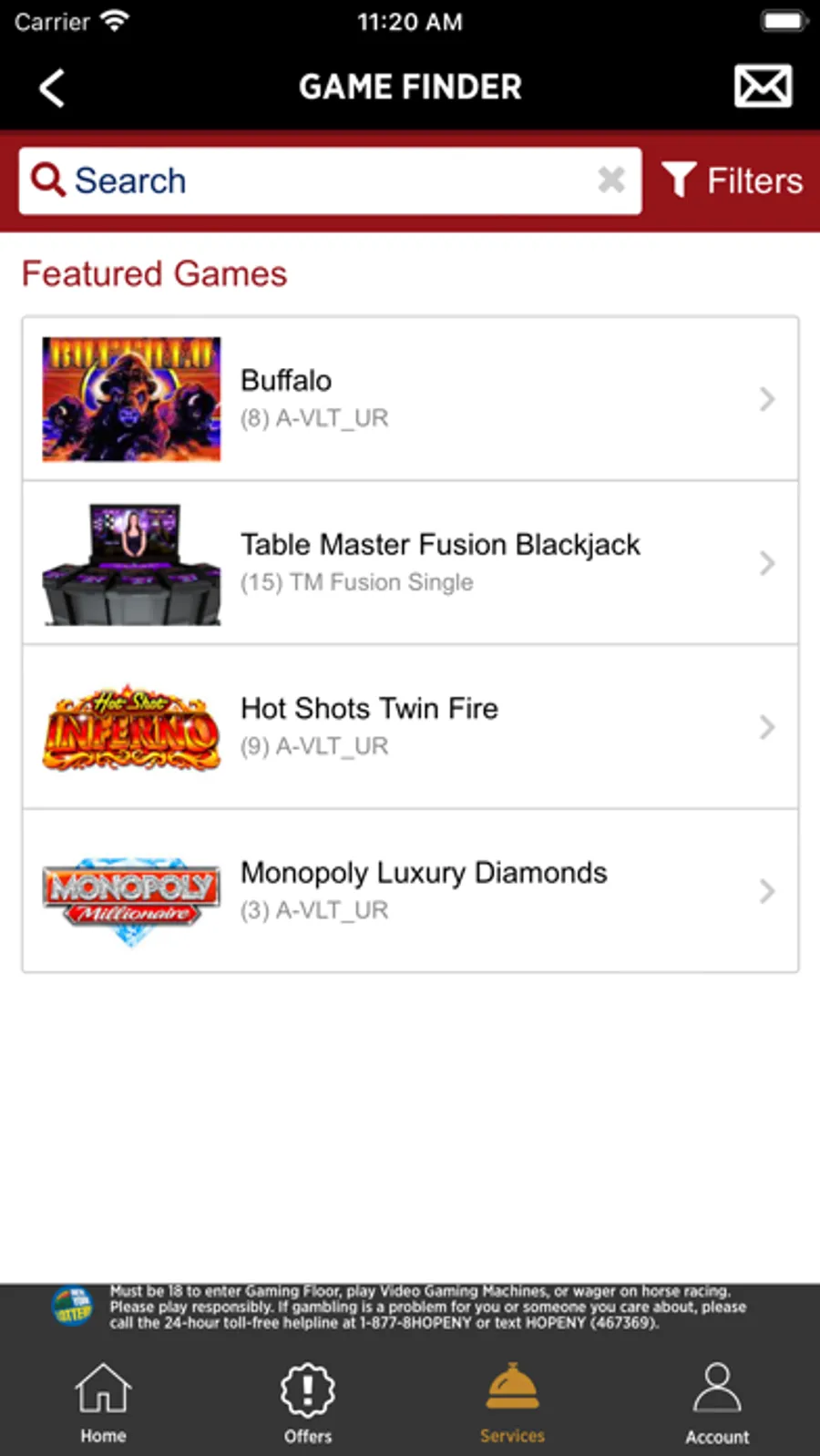Tap the Search field
The image size is (820, 1456).
(x=310, y=180)
